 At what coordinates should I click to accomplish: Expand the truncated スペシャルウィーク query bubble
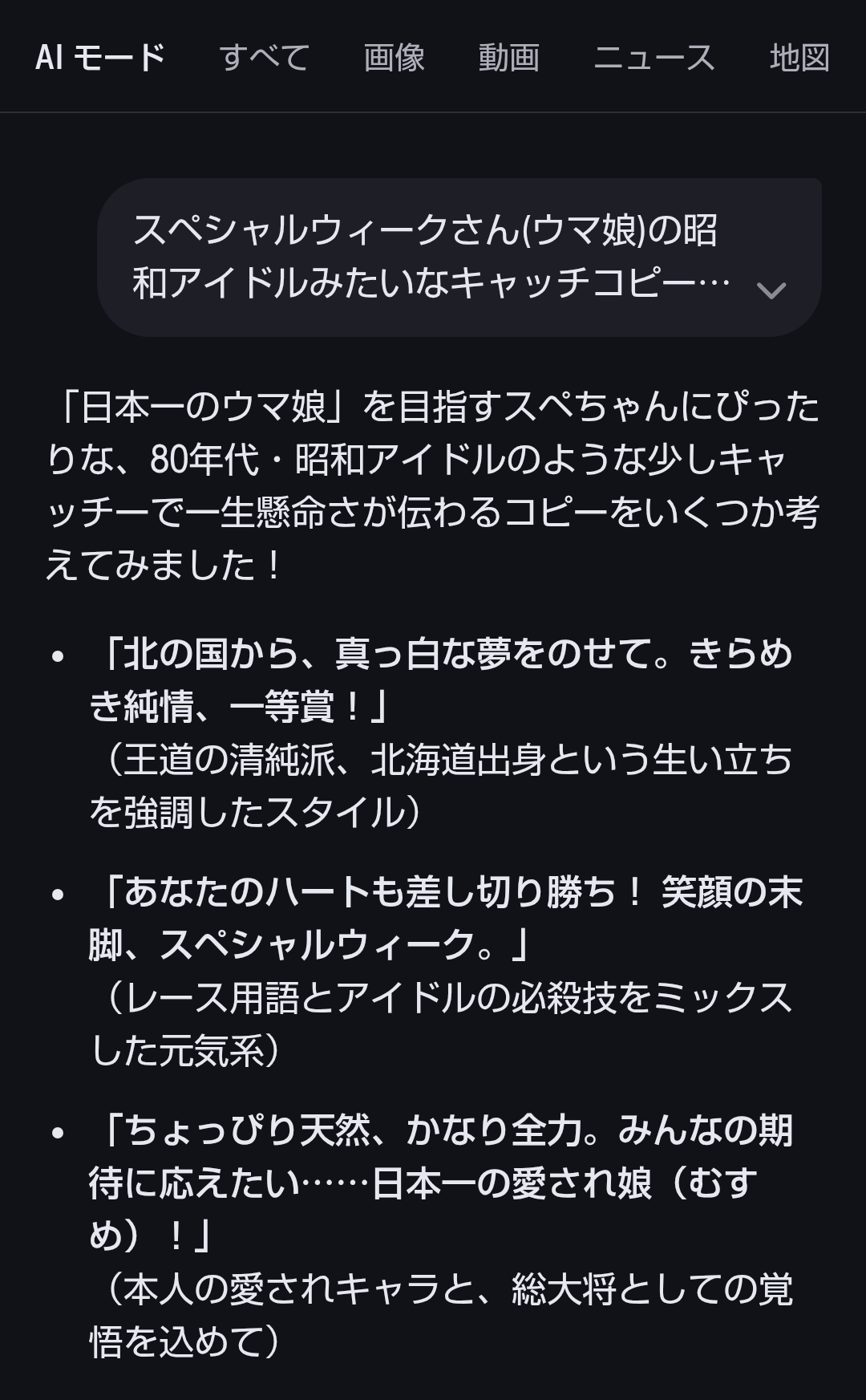771,290
